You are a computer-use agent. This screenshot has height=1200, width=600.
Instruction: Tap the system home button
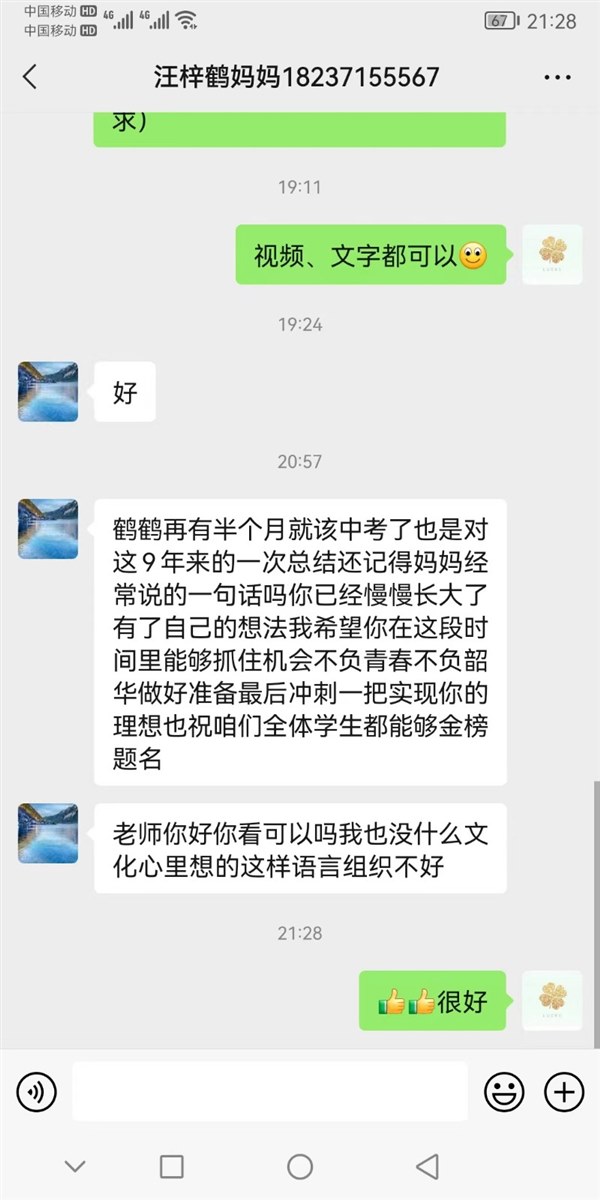pyautogui.click(x=300, y=1166)
